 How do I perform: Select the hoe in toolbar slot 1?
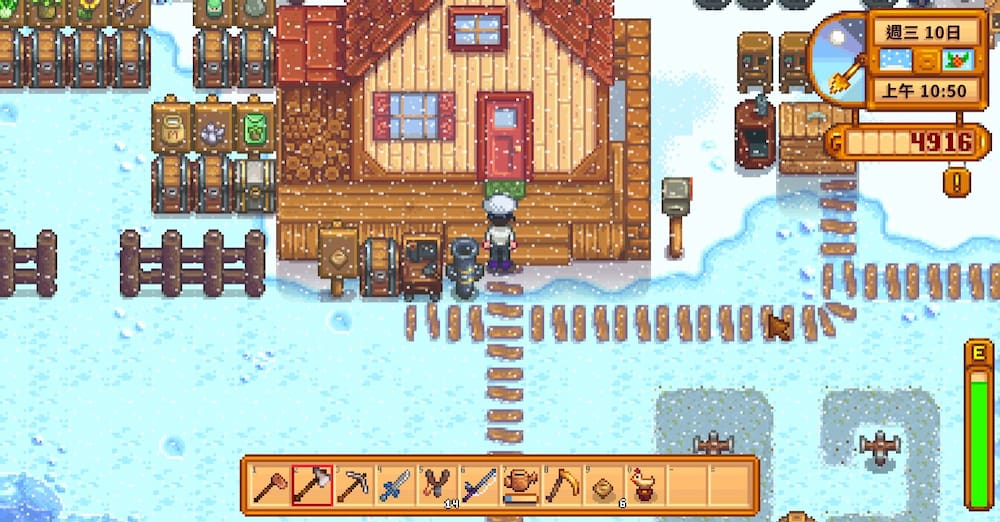[268, 485]
